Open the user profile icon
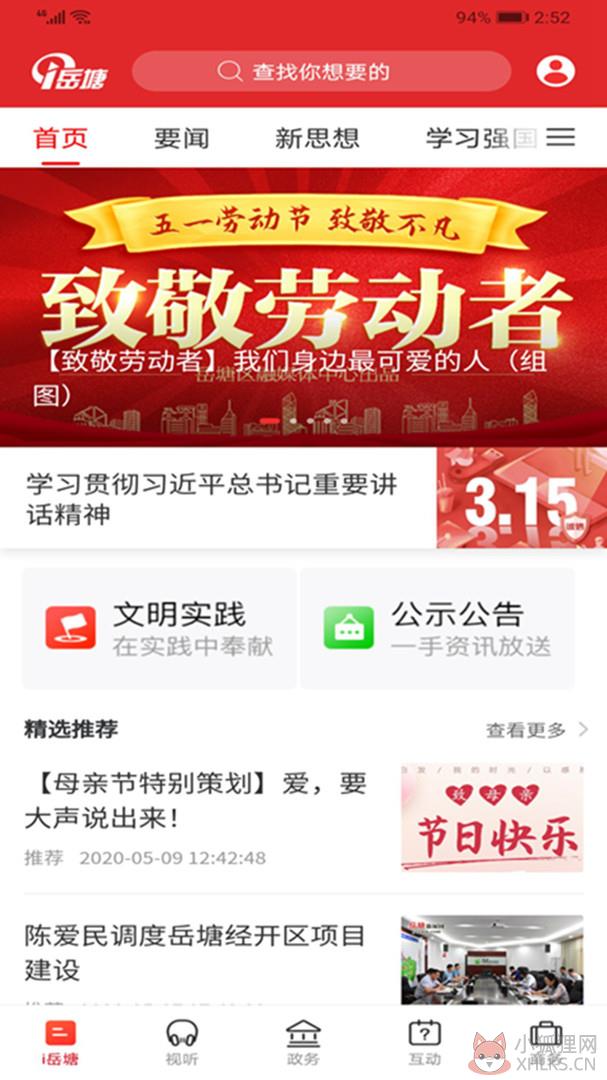Image resolution: width=607 pixels, height=1080 pixels. (555, 71)
